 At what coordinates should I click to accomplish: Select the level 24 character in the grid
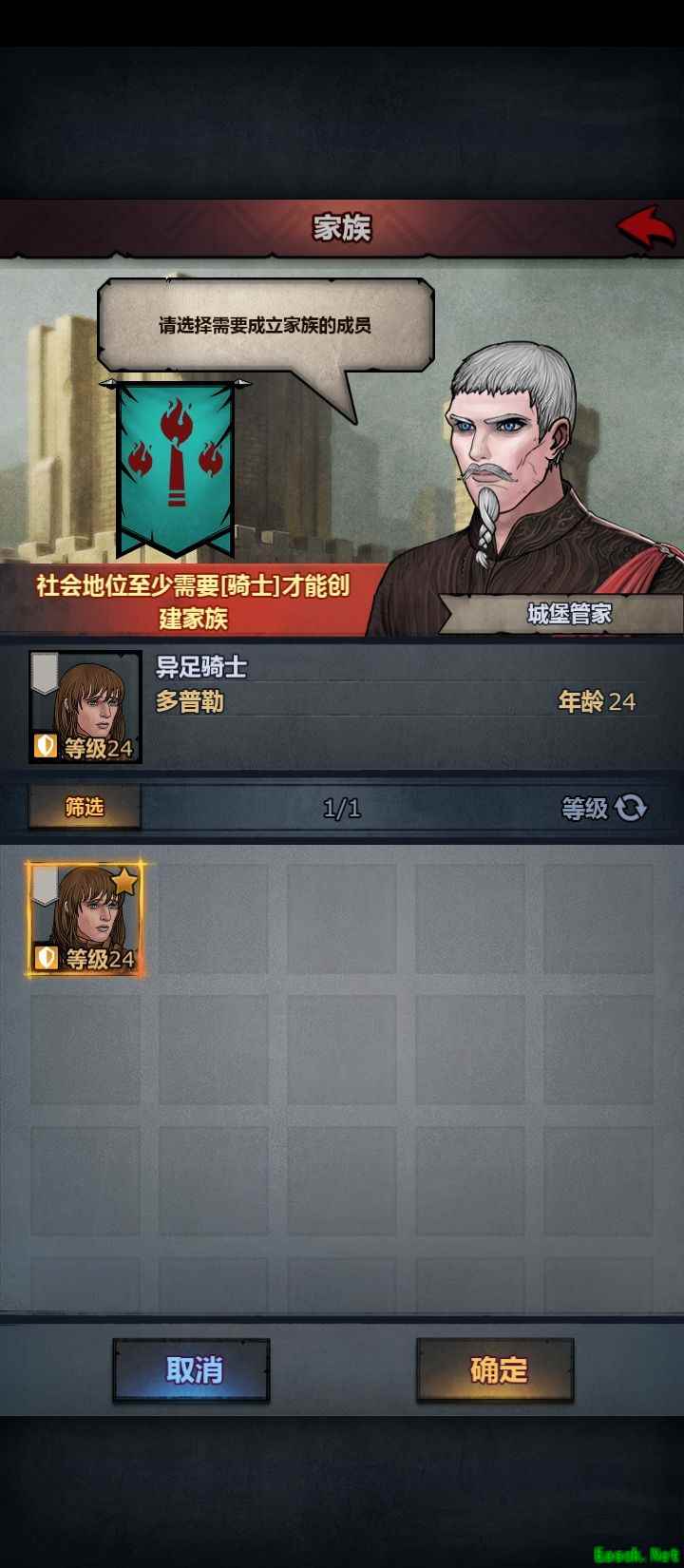tap(85, 919)
